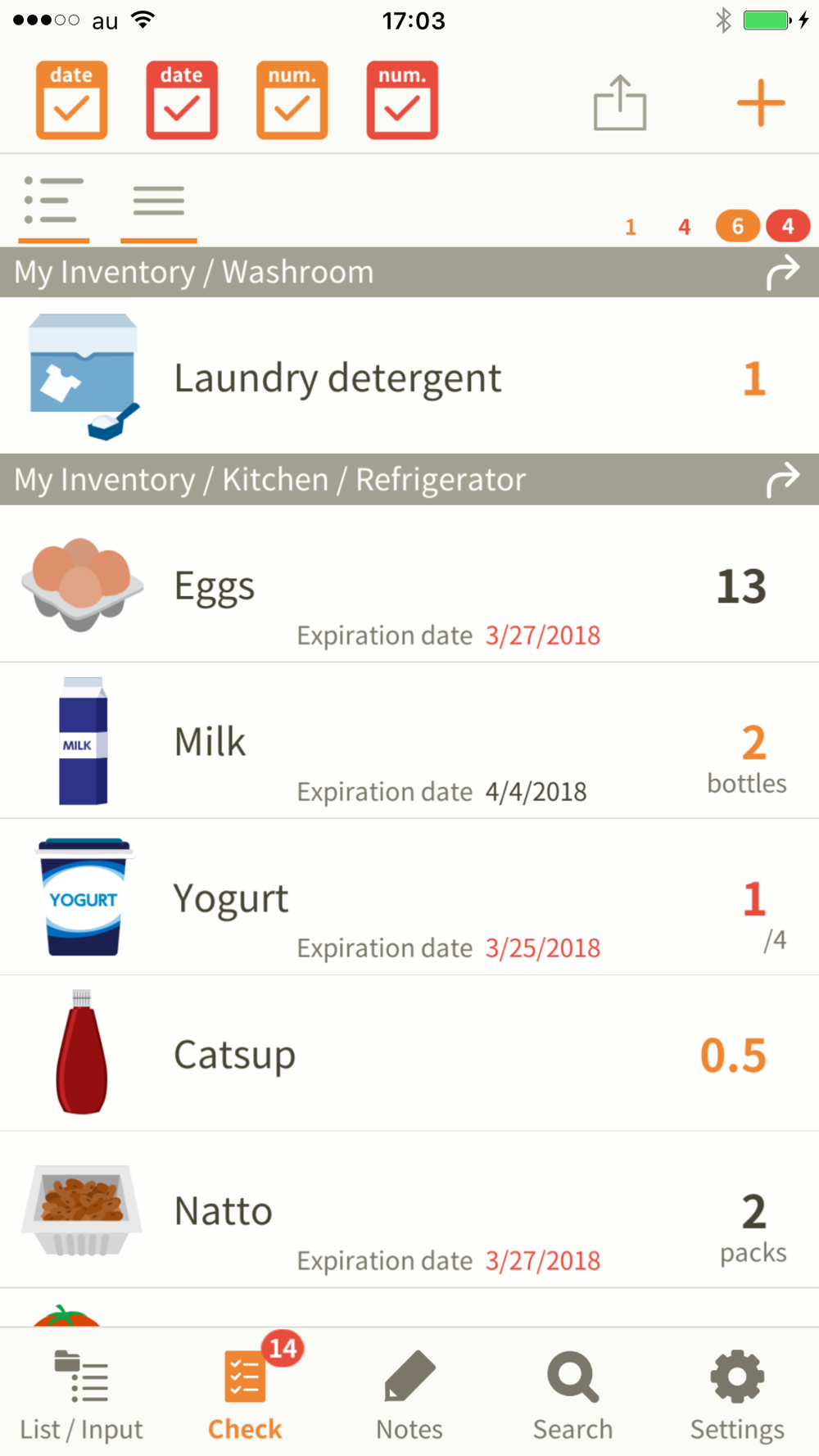
Task: Open the Eggs item
Action: [409, 584]
